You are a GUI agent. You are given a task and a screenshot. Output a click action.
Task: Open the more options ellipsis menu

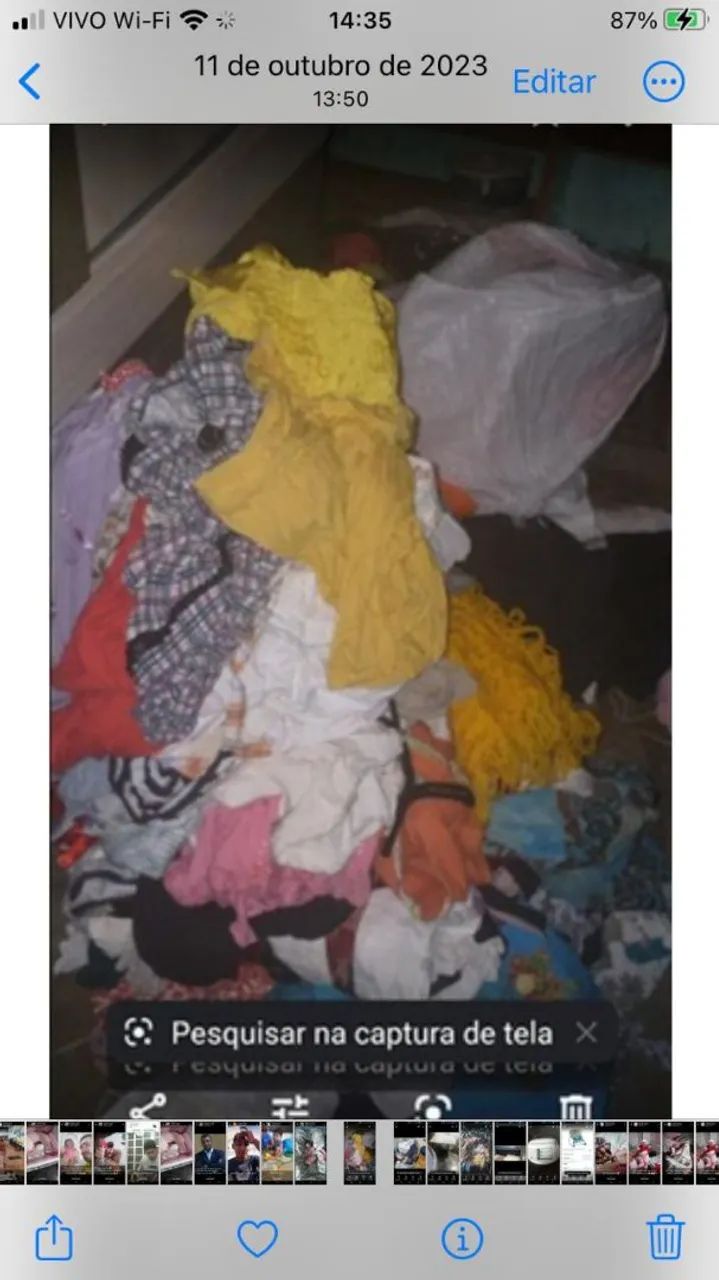tap(664, 82)
